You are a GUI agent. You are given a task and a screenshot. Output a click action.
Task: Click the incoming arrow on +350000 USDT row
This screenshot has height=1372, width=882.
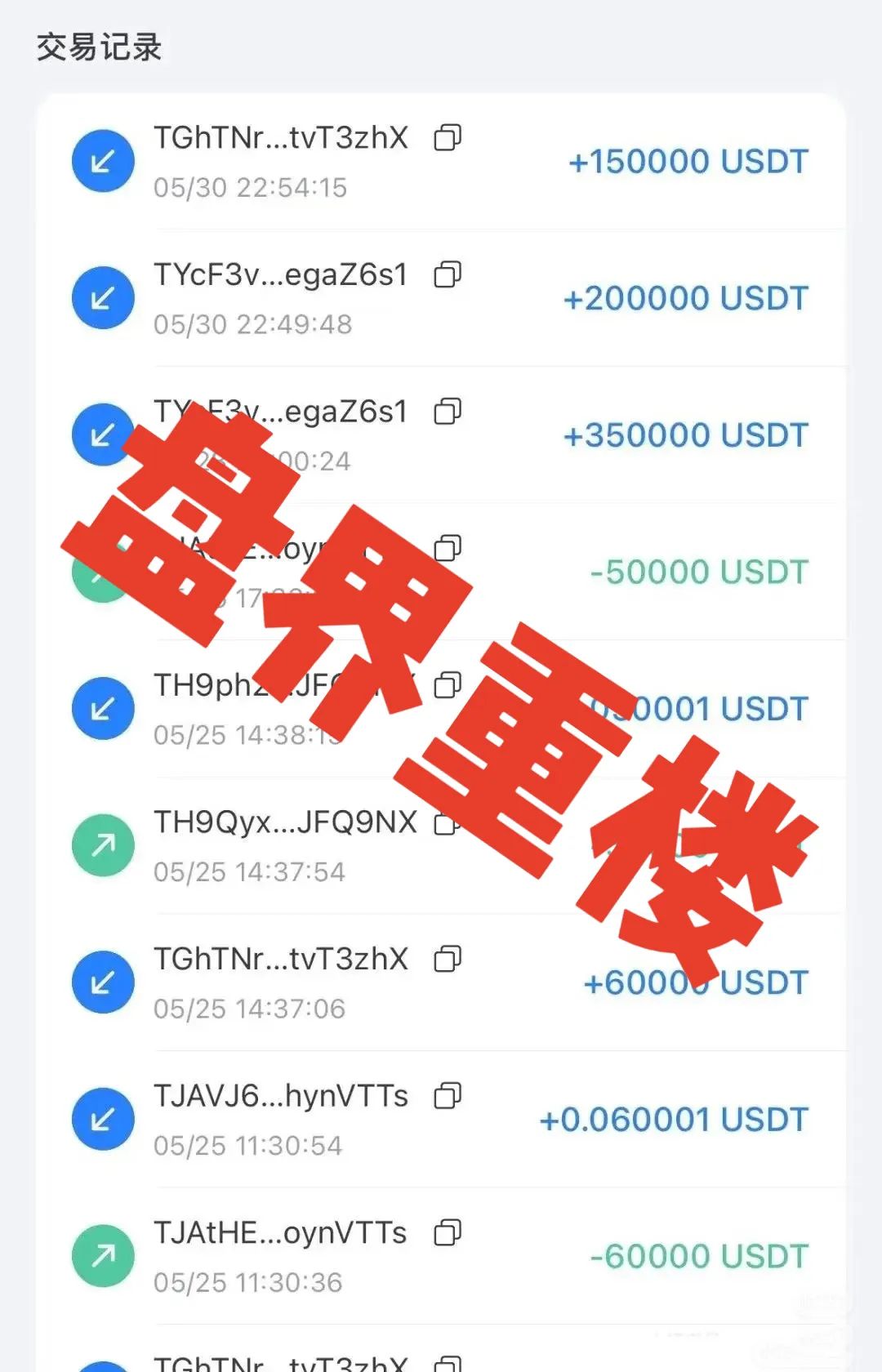tap(102, 435)
